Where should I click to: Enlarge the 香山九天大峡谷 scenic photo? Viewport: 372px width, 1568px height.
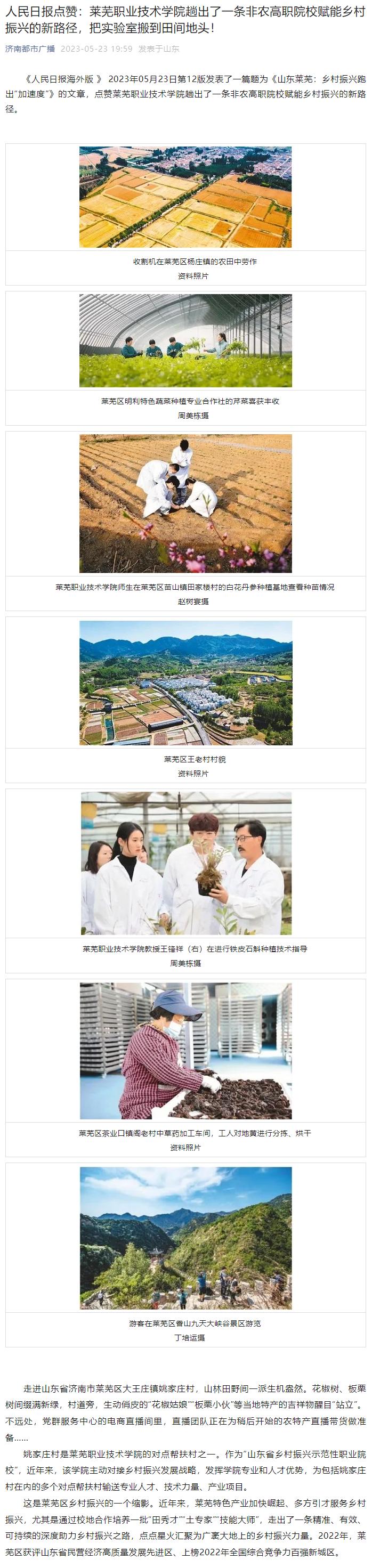pyautogui.click(x=185, y=1238)
